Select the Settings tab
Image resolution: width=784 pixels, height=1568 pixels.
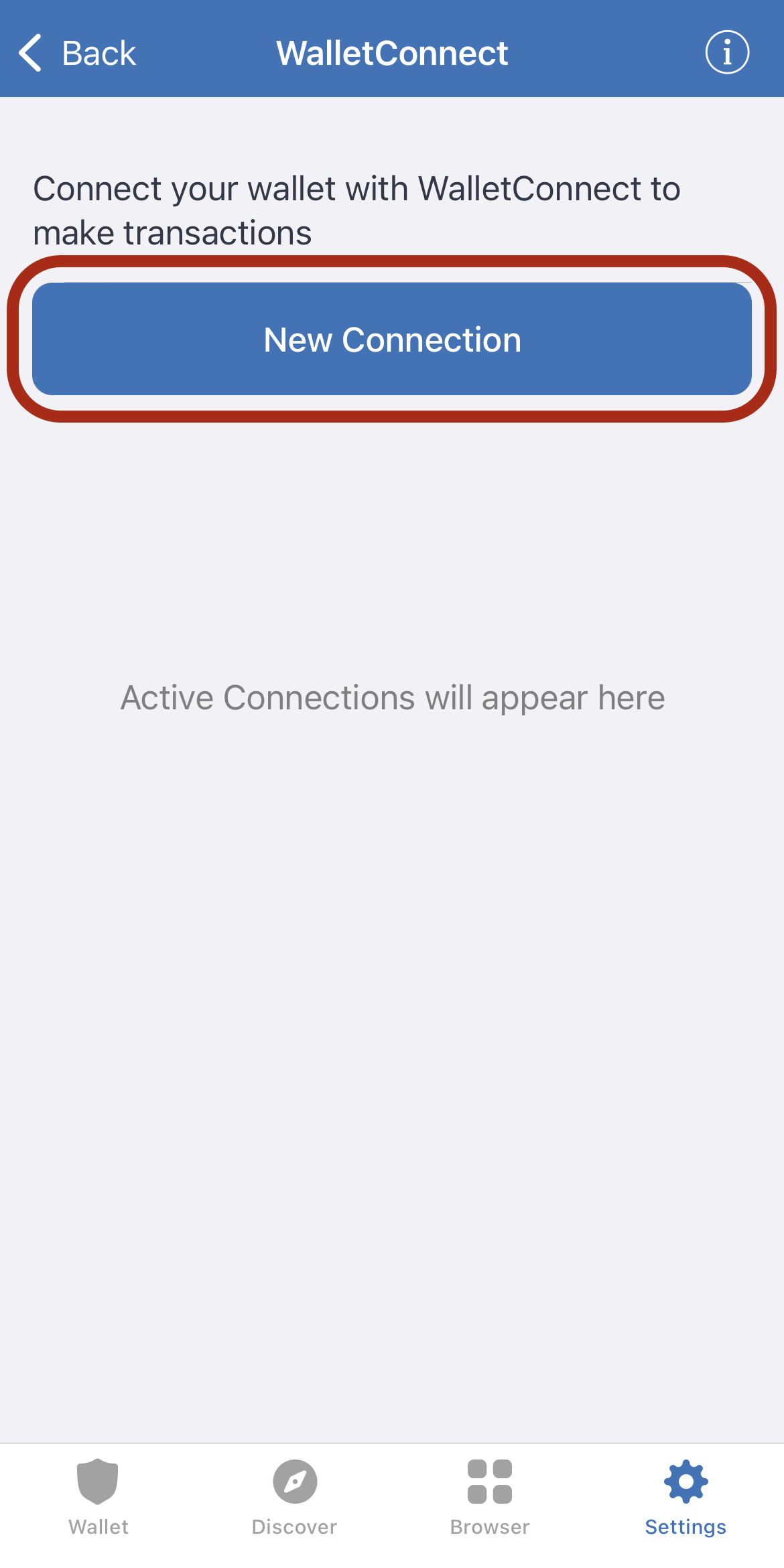pyautogui.click(x=685, y=1498)
